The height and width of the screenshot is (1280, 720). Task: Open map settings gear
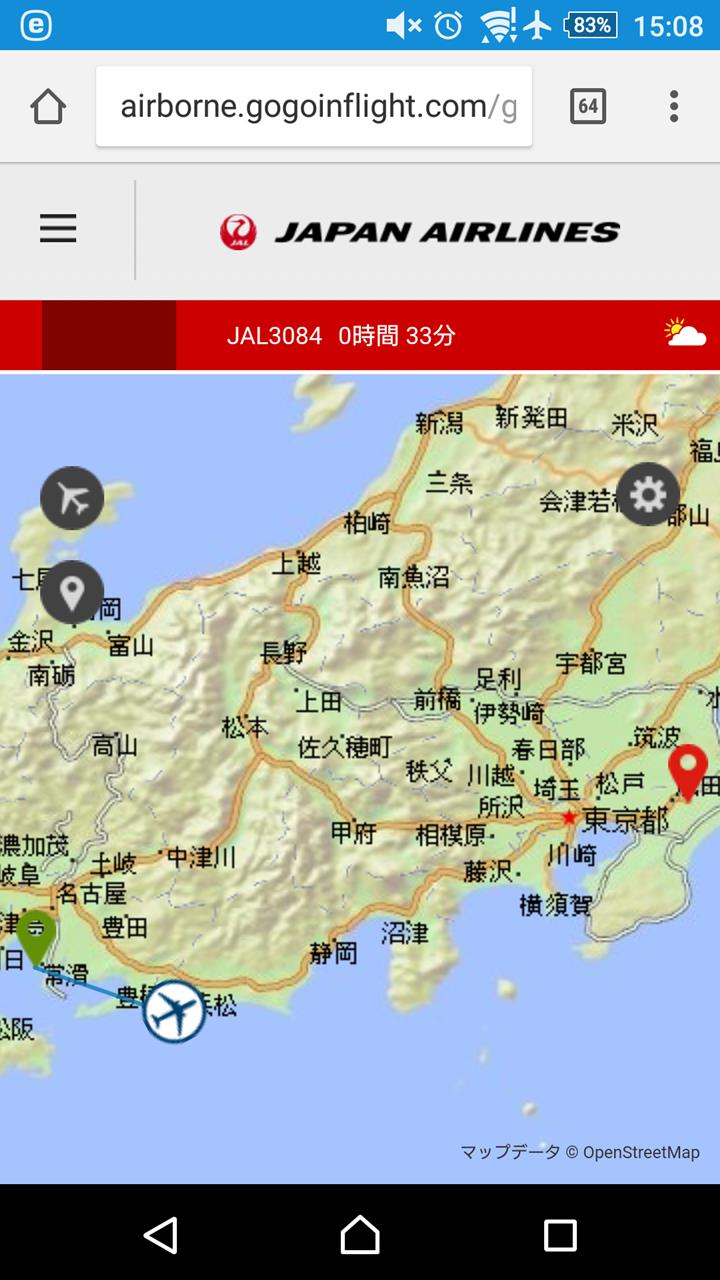pos(648,494)
